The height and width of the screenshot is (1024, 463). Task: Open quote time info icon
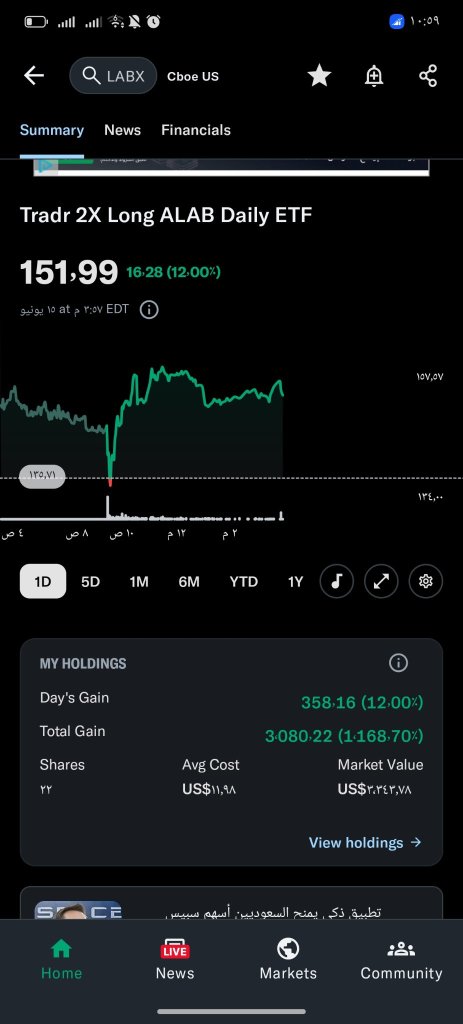149,310
